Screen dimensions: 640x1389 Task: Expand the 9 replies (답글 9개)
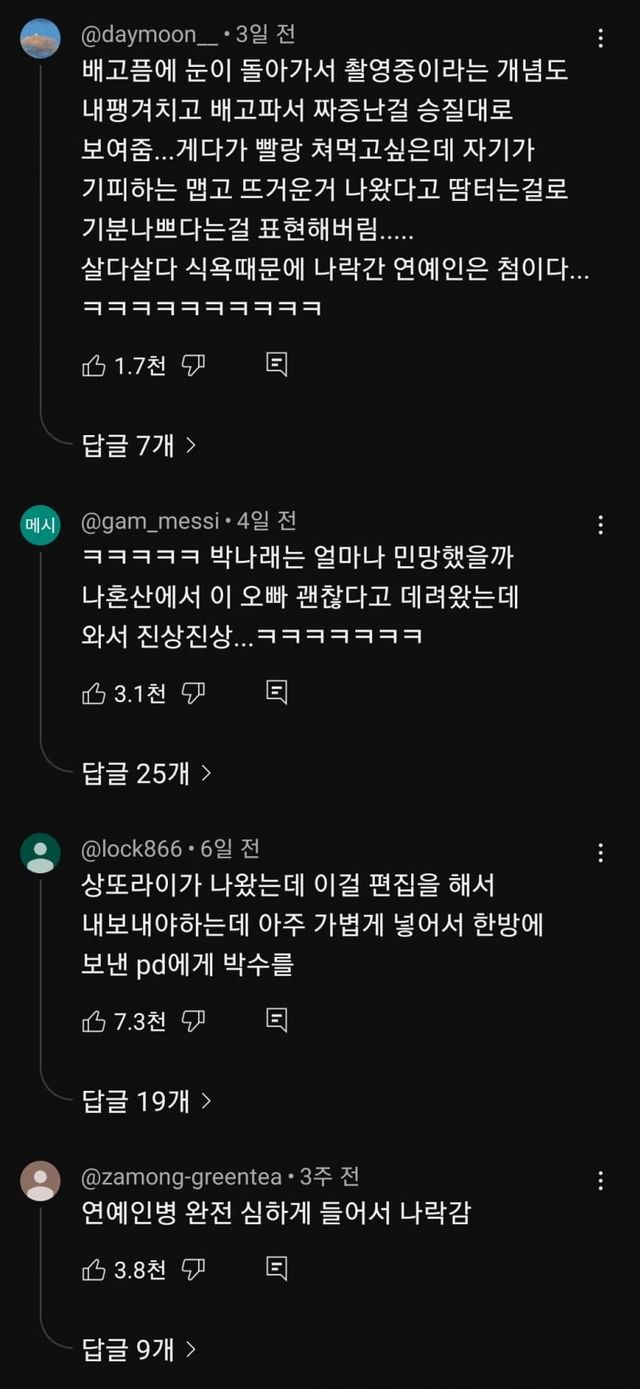tap(138, 1350)
